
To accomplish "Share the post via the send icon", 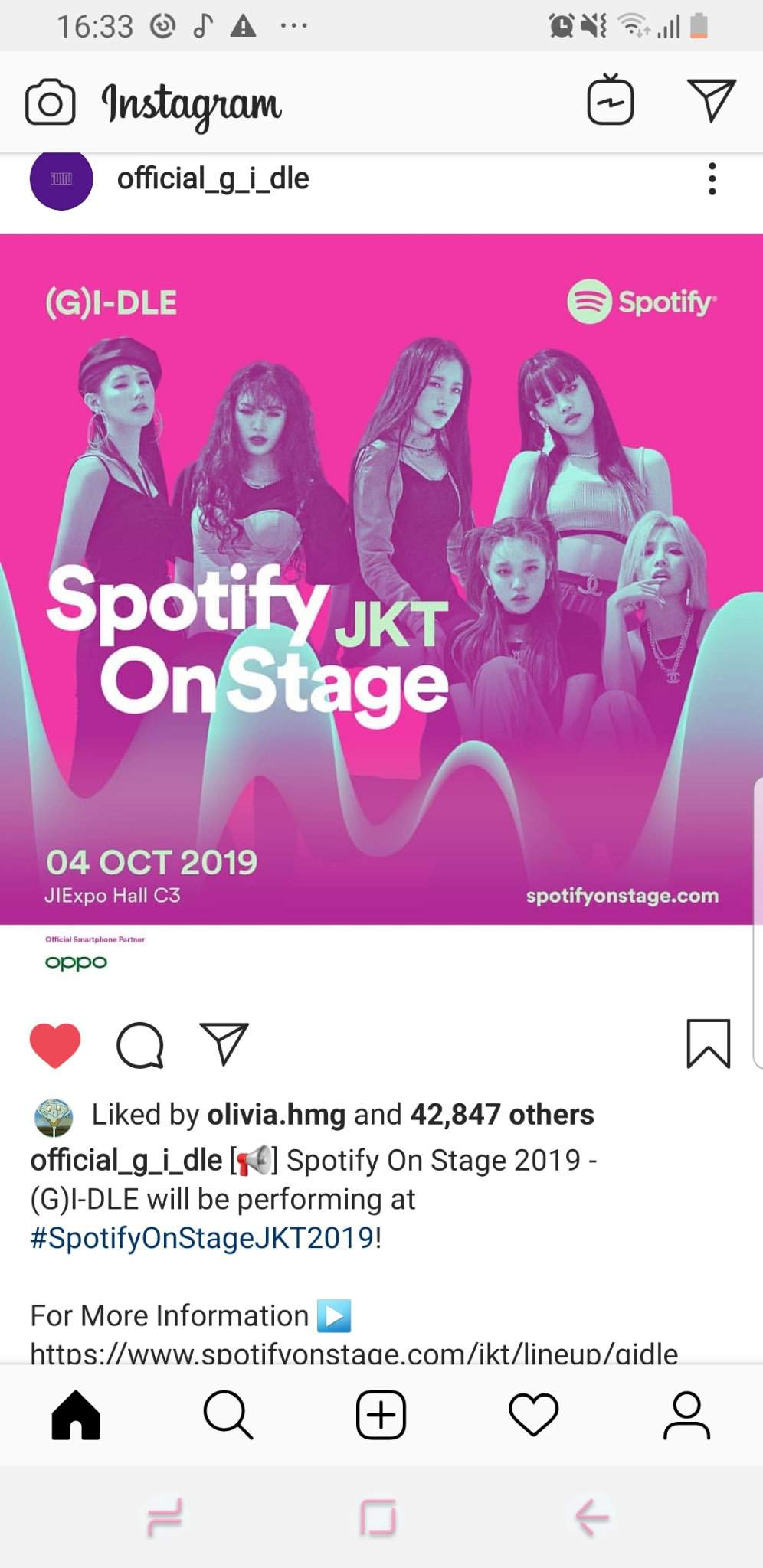I will coord(224,1044).
